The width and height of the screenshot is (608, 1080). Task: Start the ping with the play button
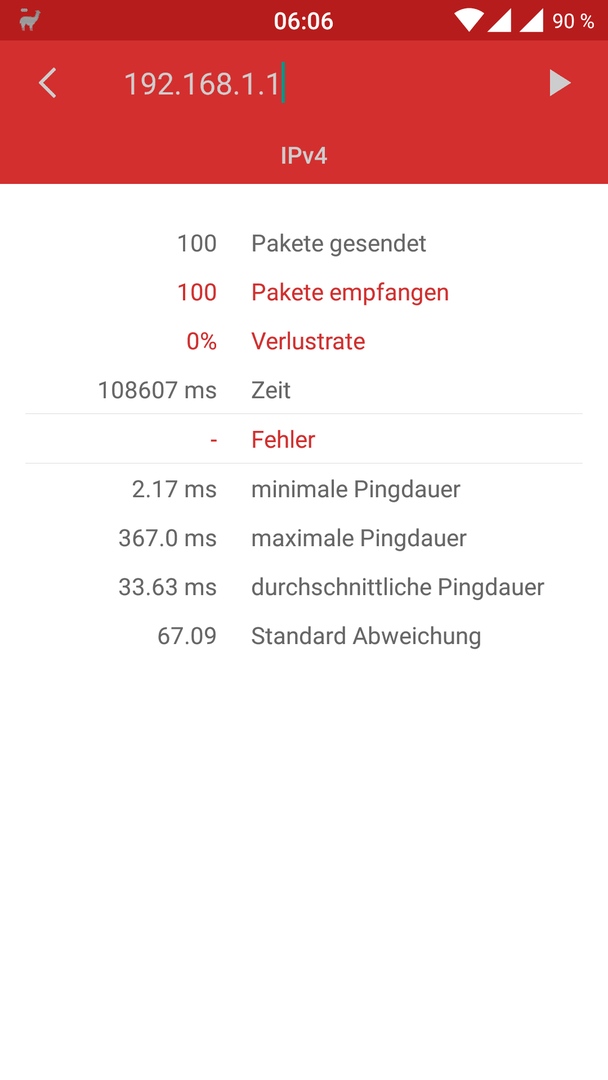pos(560,83)
